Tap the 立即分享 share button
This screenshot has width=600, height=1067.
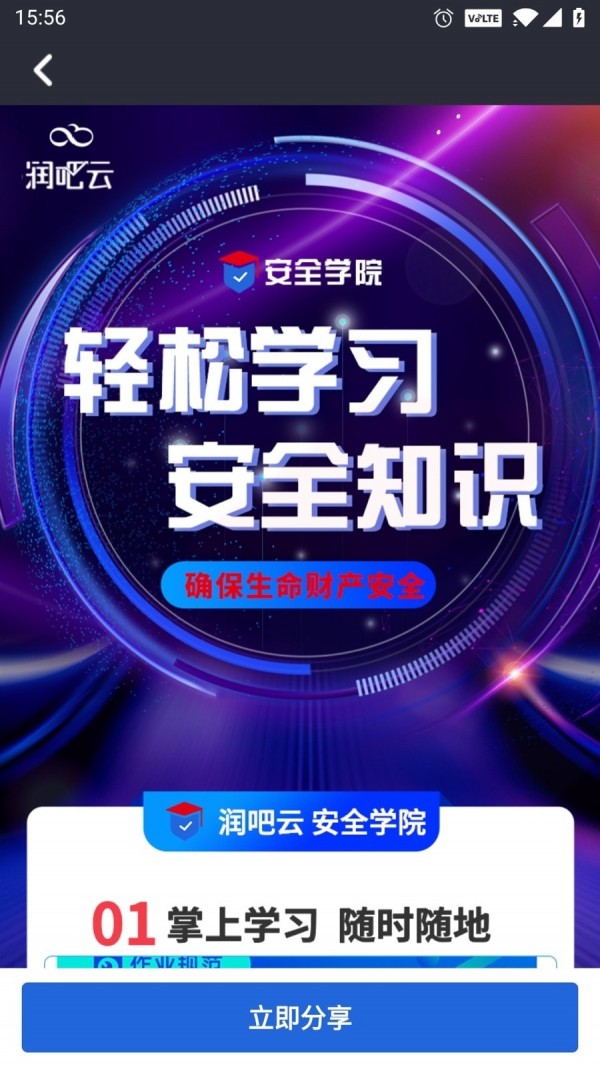300,1018
